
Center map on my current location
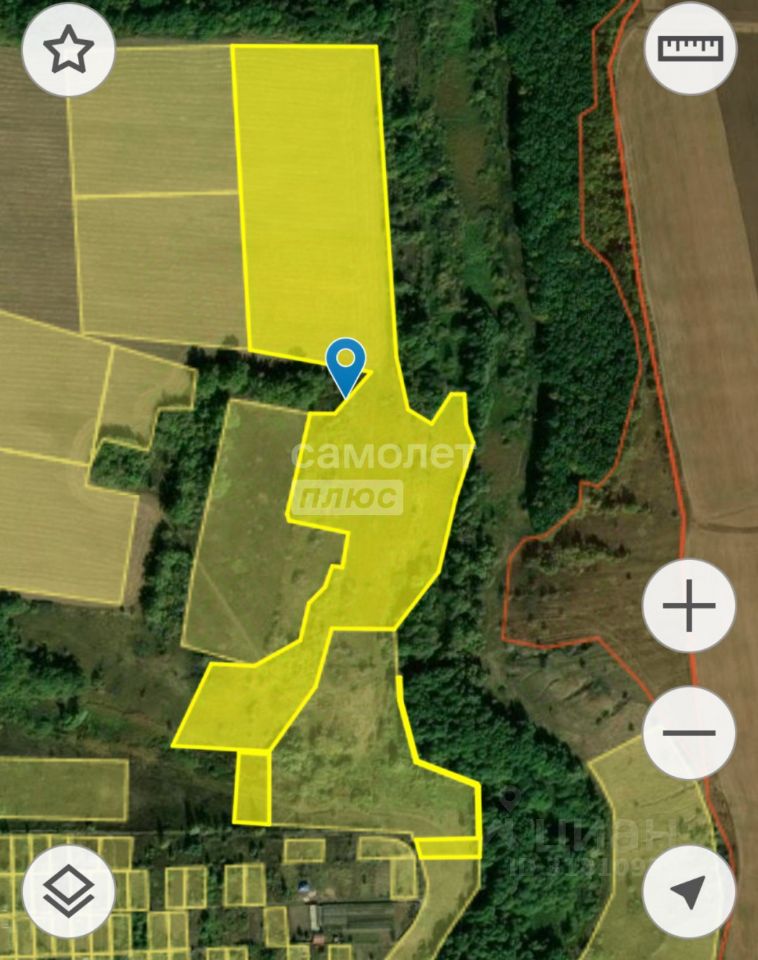(x=689, y=892)
